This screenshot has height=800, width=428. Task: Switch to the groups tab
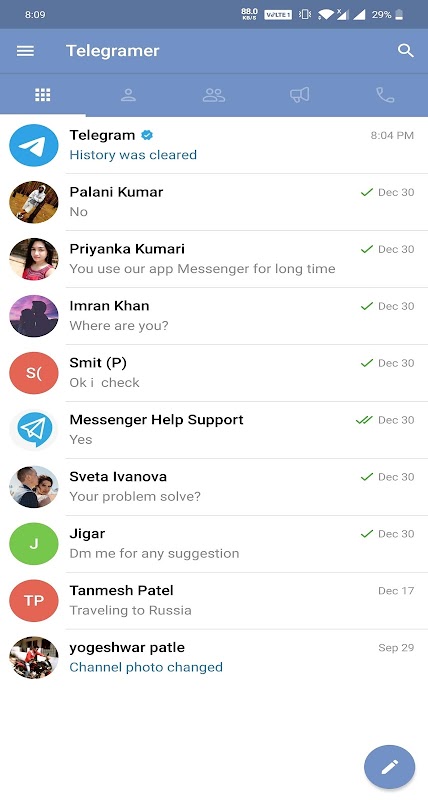(214, 95)
